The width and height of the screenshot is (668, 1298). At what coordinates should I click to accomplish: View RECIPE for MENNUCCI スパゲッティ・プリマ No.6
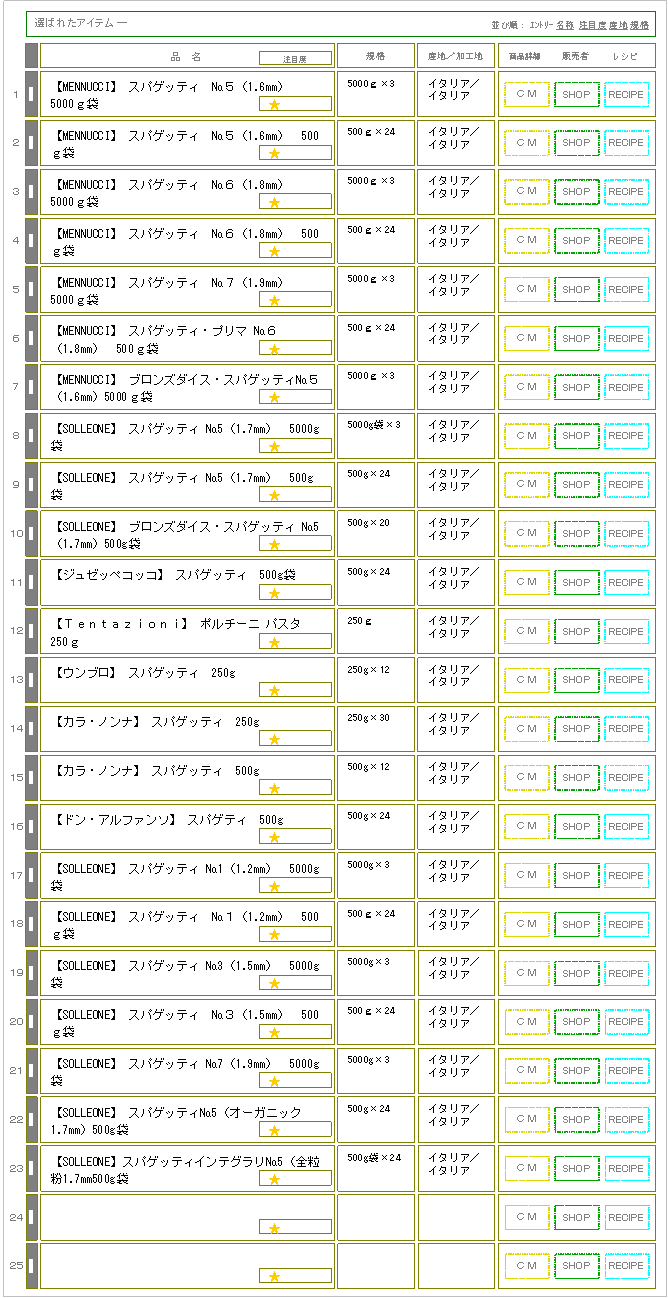626,338
